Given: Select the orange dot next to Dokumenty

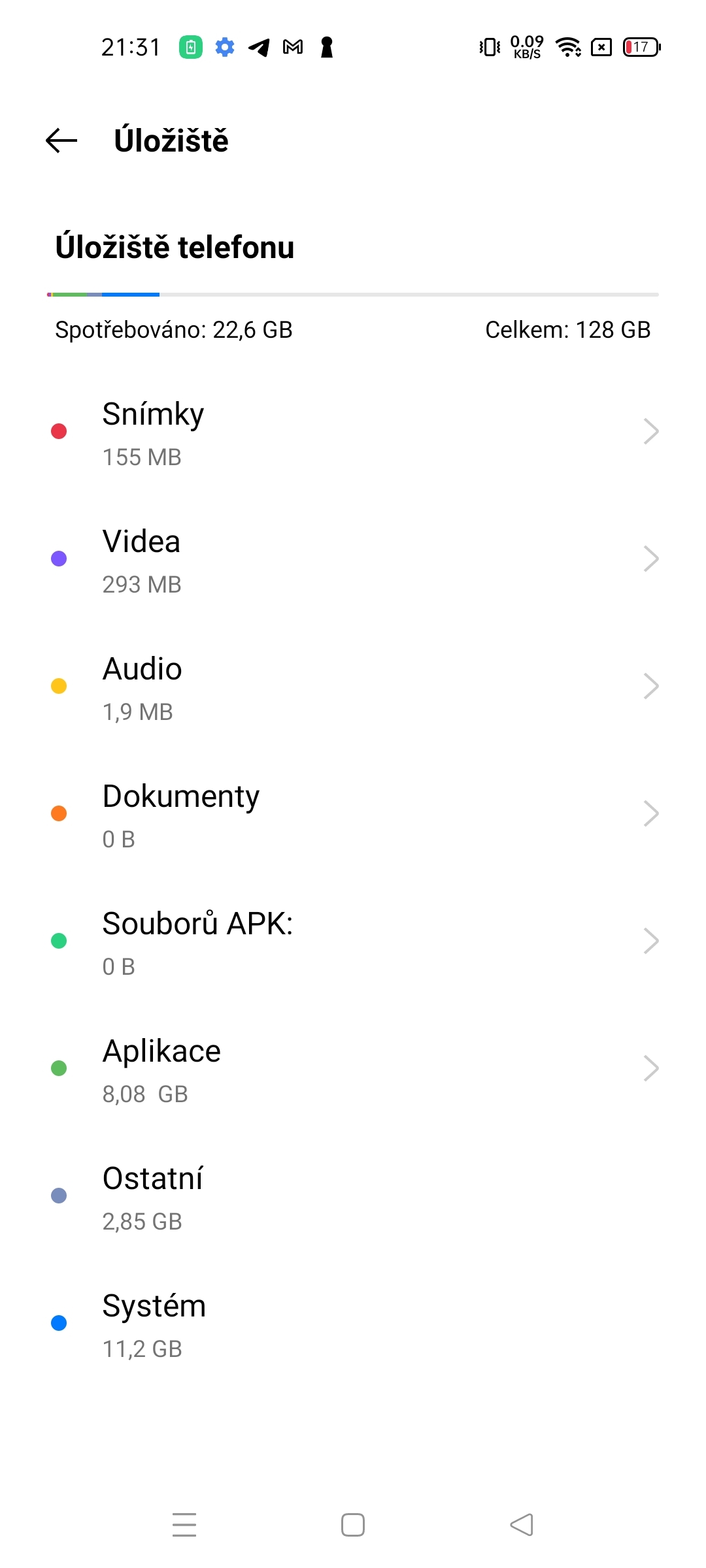Looking at the screenshot, I should (59, 813).
